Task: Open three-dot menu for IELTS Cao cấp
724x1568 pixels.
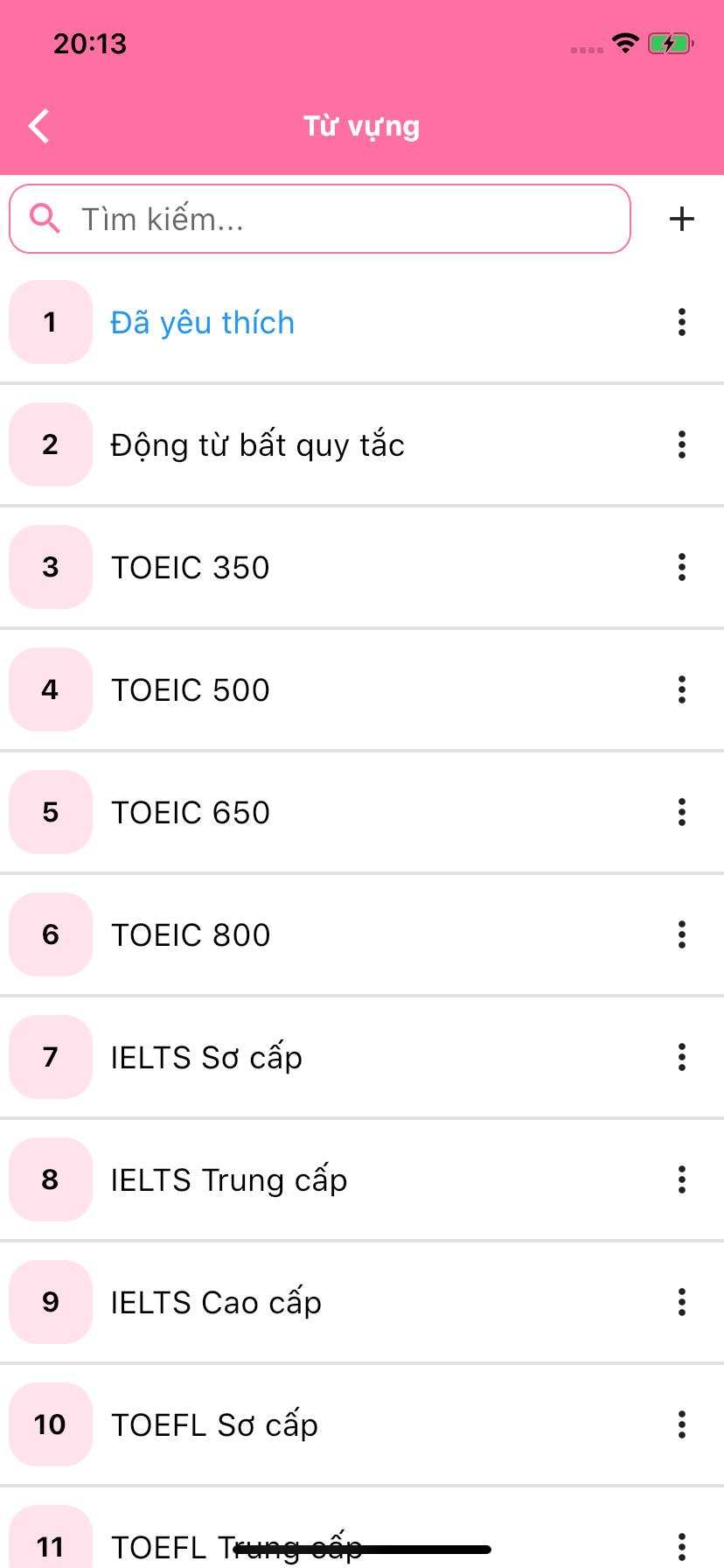Action: pos(682,1302)
